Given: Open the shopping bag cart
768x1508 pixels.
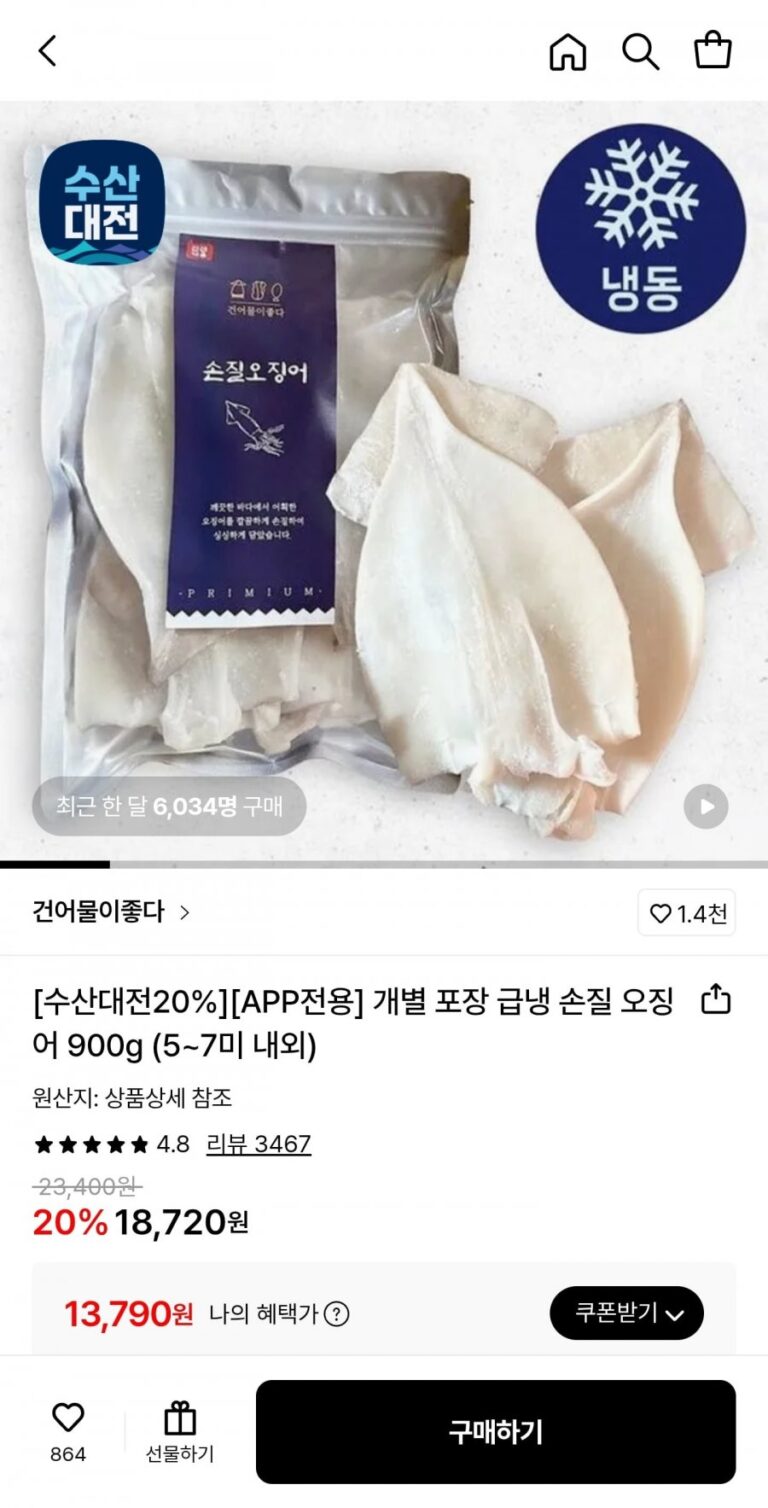Looking at the screenshot, I should [x=713, y=51].
